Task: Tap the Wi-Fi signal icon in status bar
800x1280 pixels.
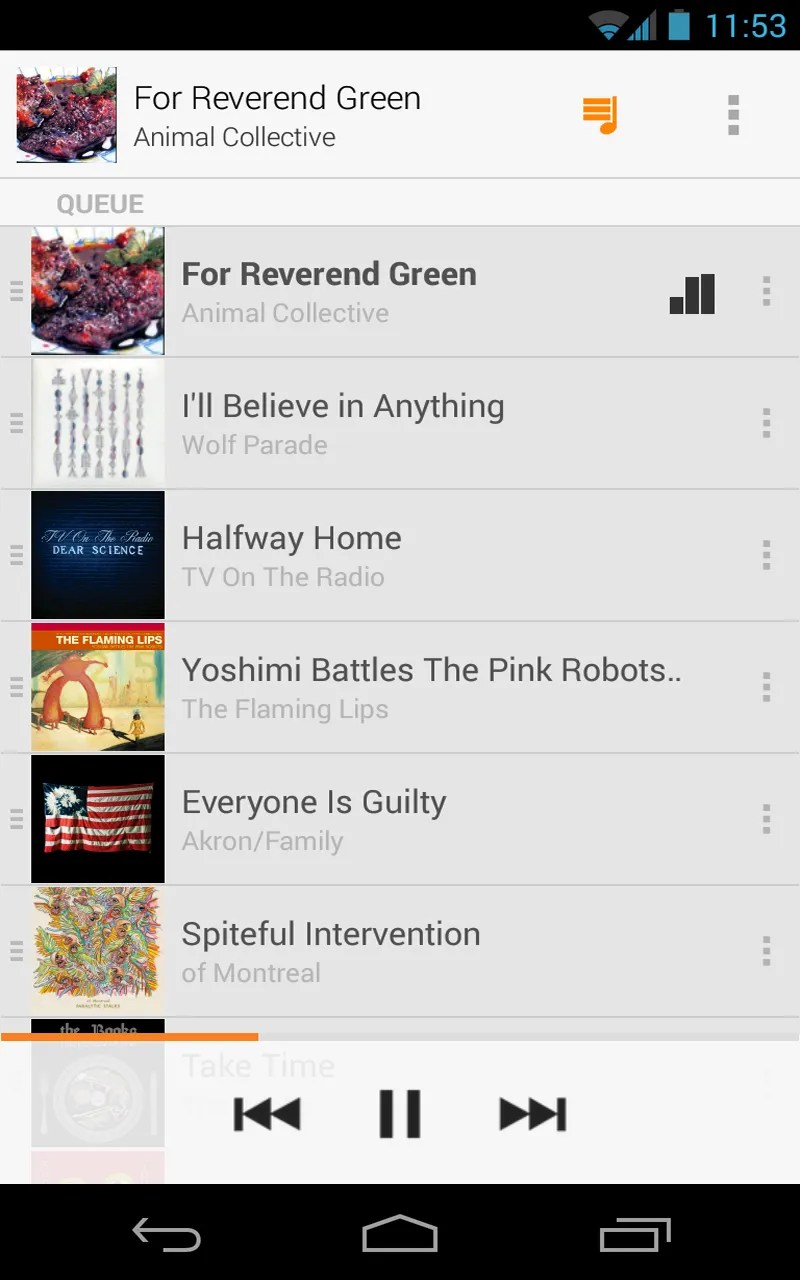Action: coord(608,23)
